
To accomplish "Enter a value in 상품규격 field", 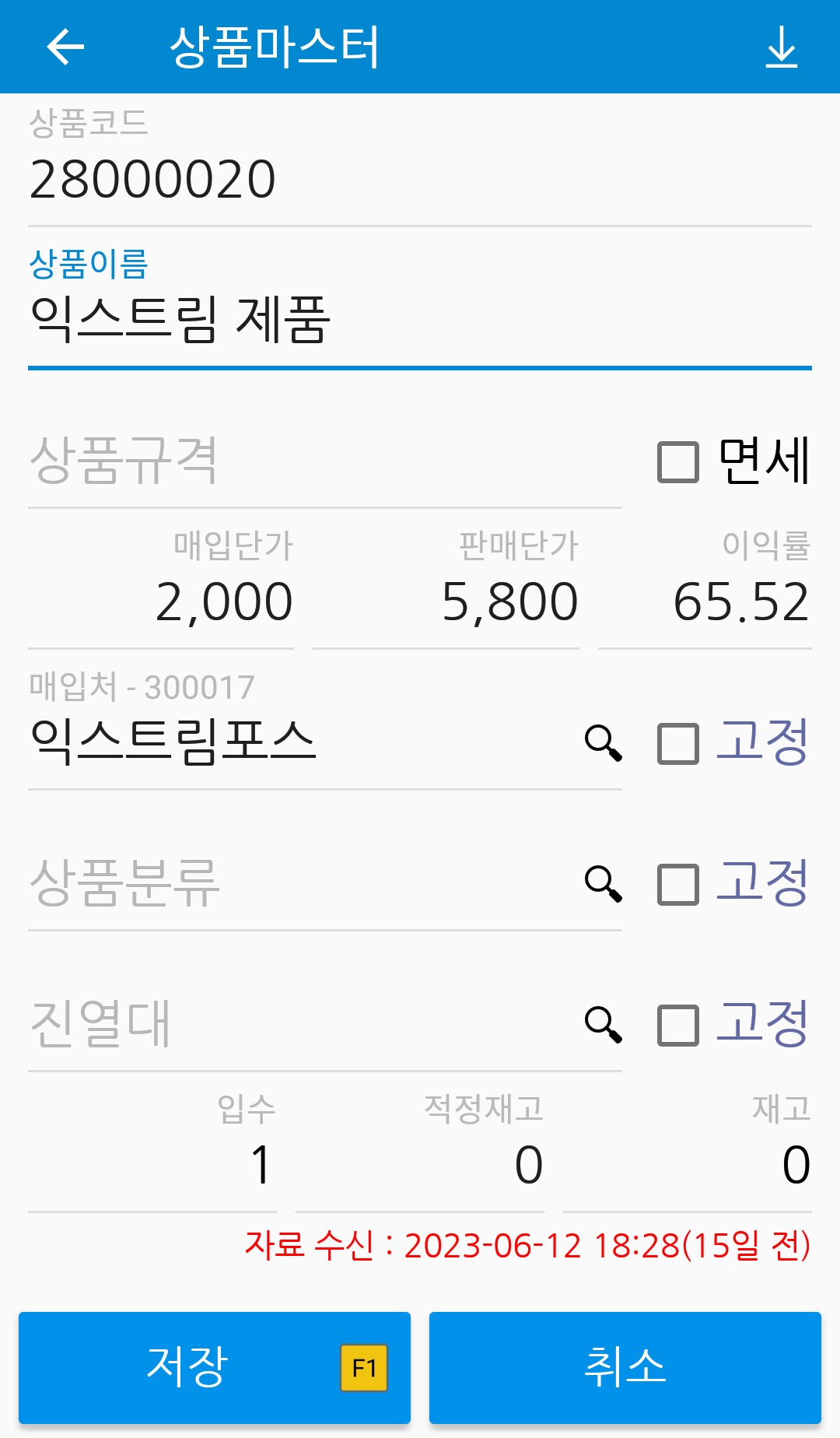I will coord(325,461).
